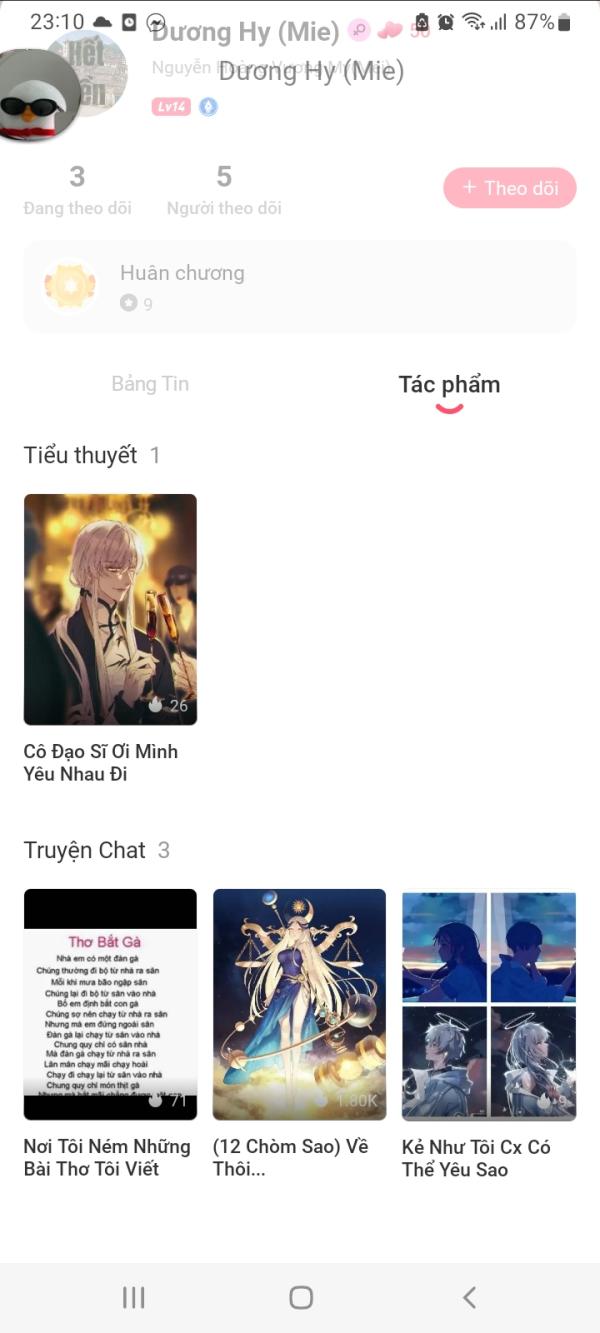Open Nơi Tôi Ném Những Bài Thơ Tôi Viết

tap(110, 1004)
